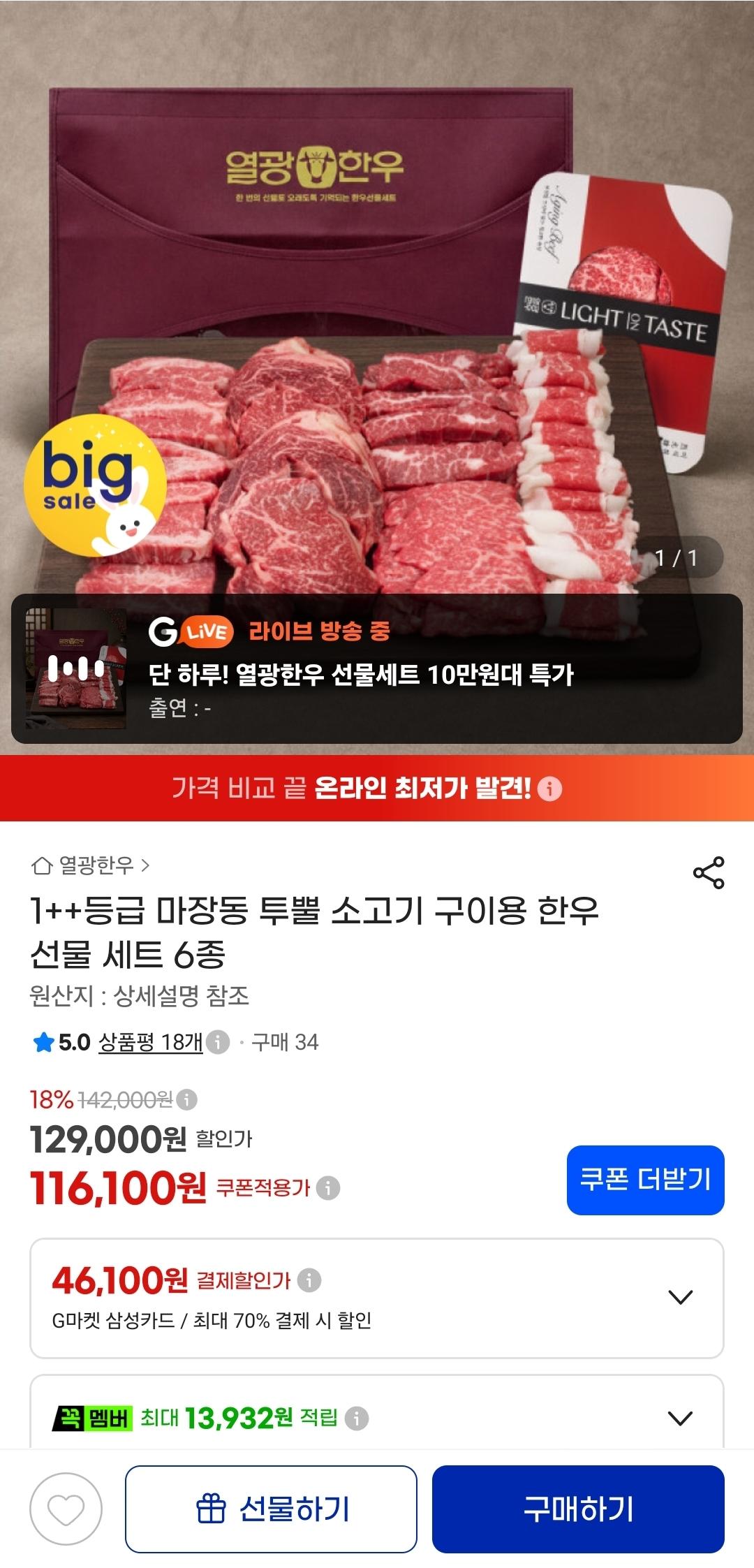Show info on 온라인 최저가 banner
Viewport: 754px width, 1568px height.
pyautogui.click(x=549, y=789)
